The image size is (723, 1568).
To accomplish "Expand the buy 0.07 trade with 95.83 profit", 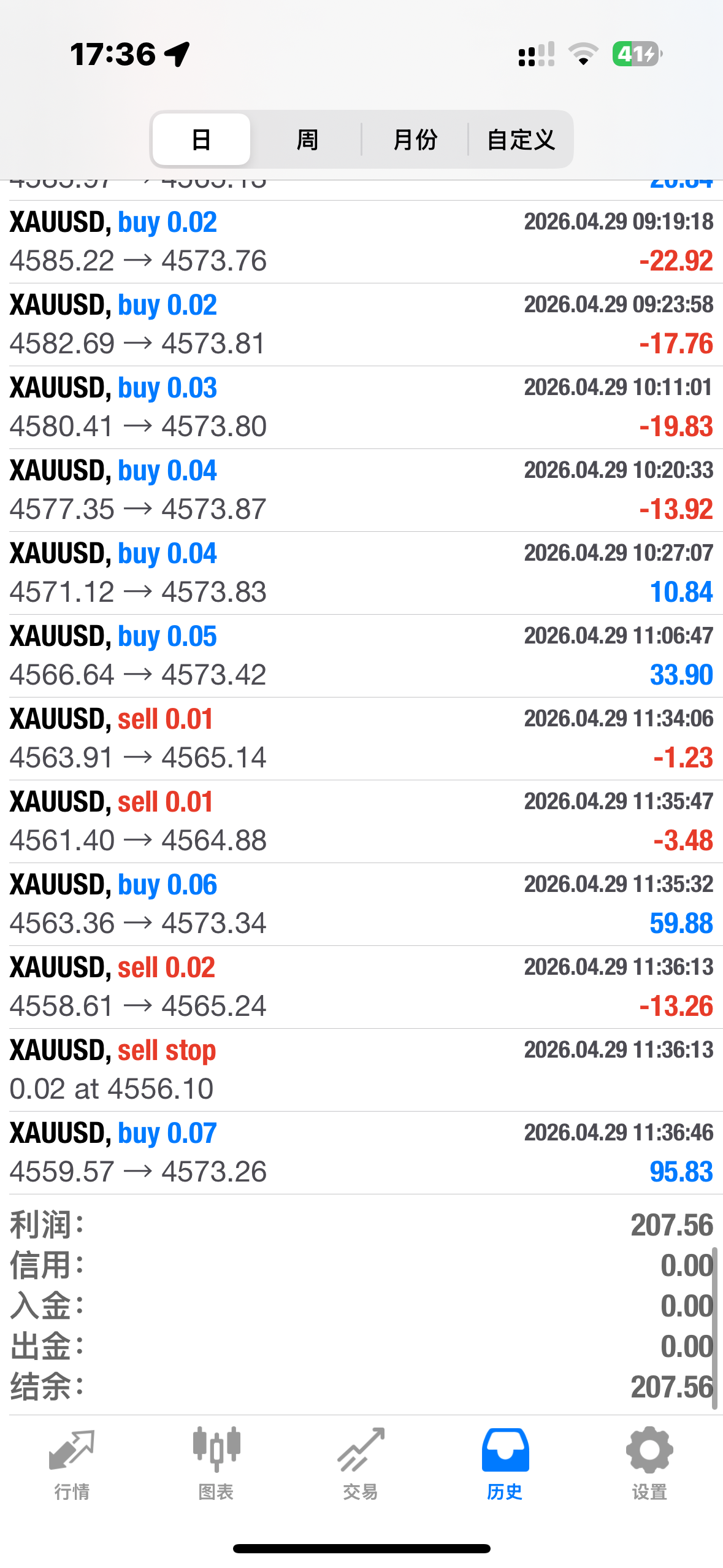I will point(361,1153).
